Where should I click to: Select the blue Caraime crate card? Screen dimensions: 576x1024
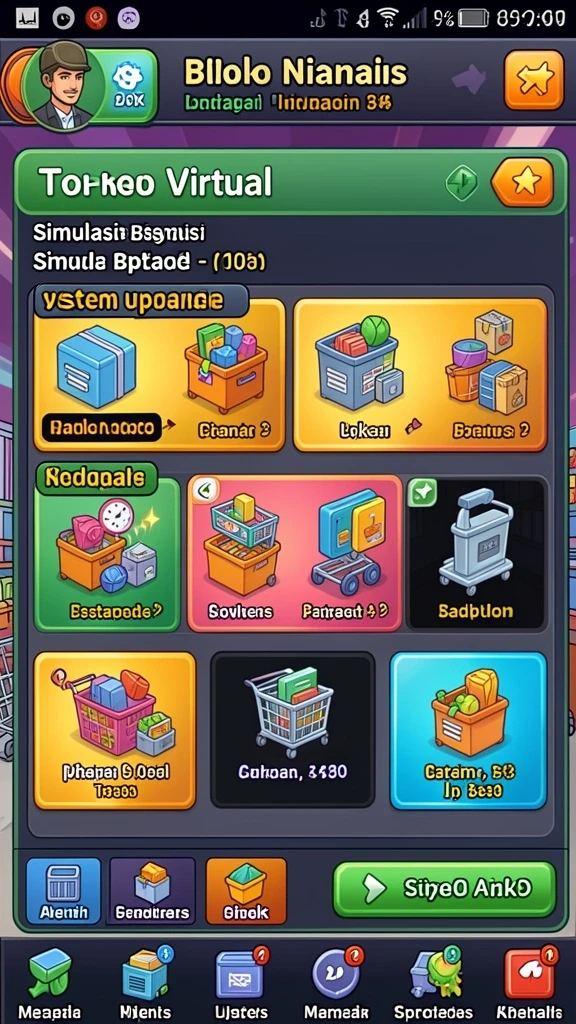468,730
